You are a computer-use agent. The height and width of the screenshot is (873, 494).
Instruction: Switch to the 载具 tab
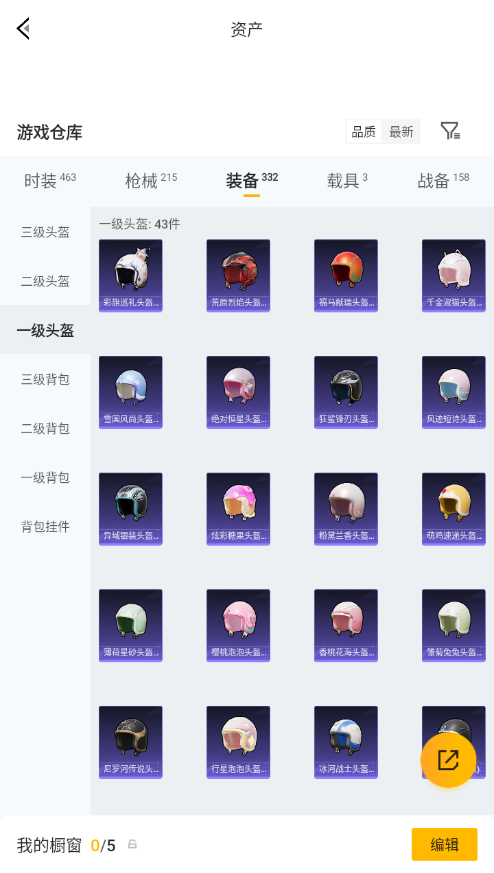click(347, 180)
